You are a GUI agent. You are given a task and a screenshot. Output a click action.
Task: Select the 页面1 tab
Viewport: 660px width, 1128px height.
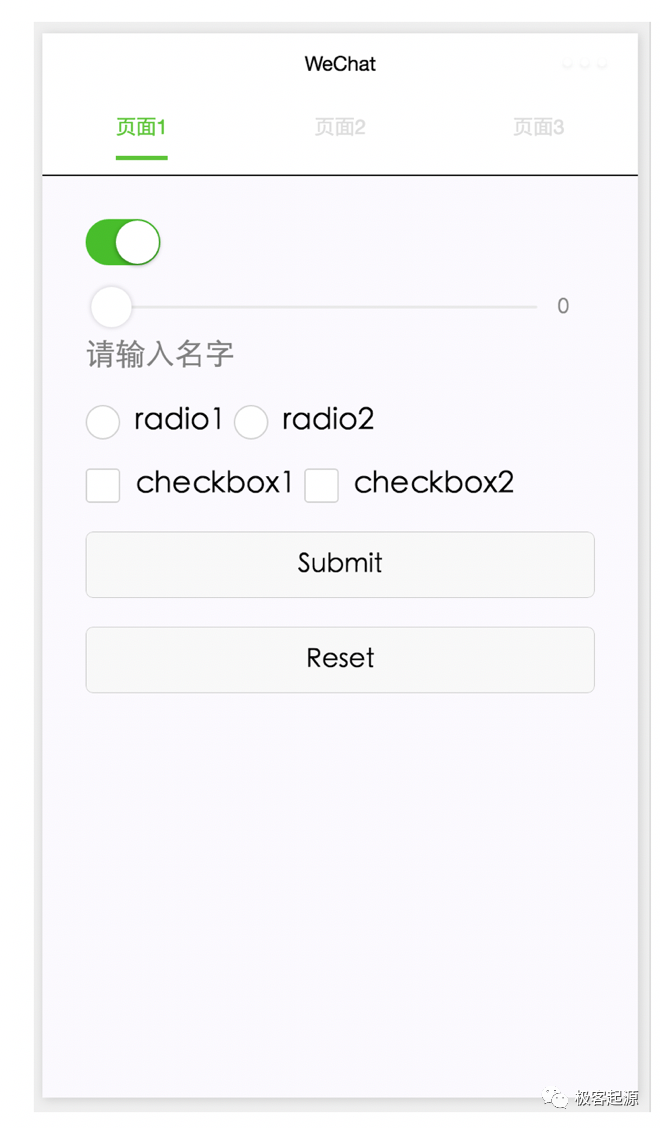point(141,127)
